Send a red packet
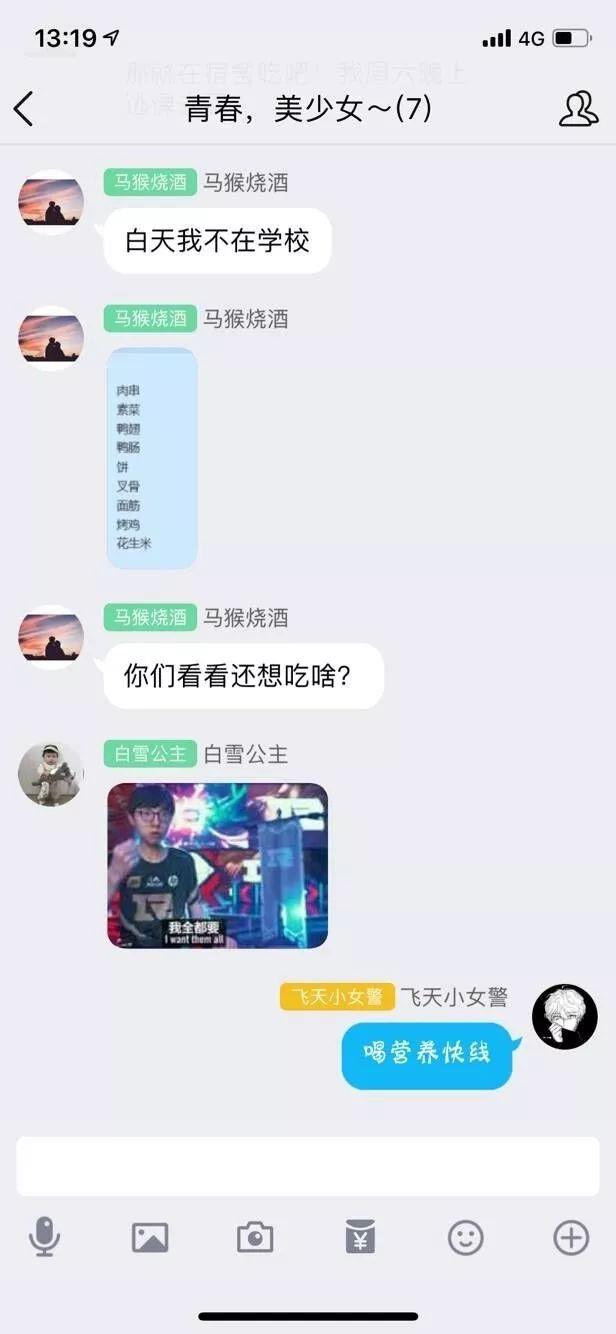The height and width of the screenshot is (1334, 616). [360, 1238]
